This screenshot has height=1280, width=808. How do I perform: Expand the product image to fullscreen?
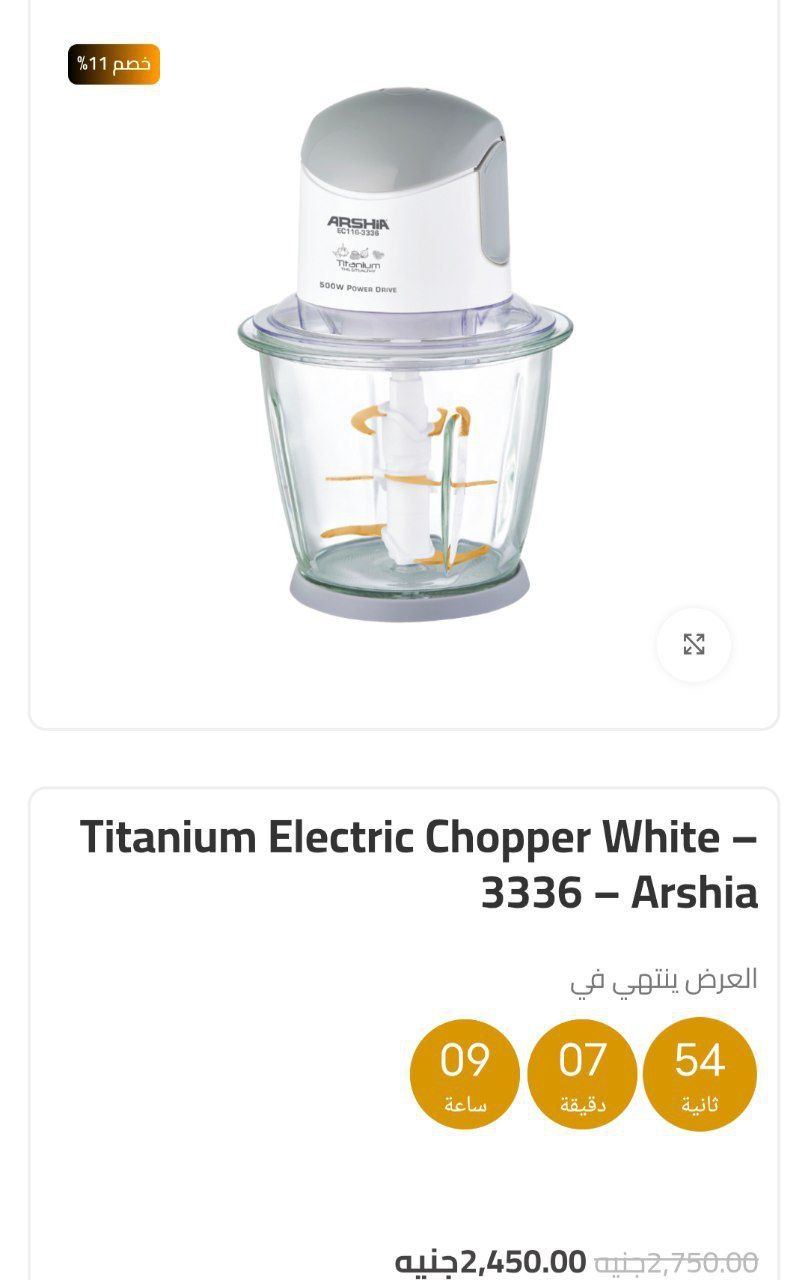coord(694,645)
